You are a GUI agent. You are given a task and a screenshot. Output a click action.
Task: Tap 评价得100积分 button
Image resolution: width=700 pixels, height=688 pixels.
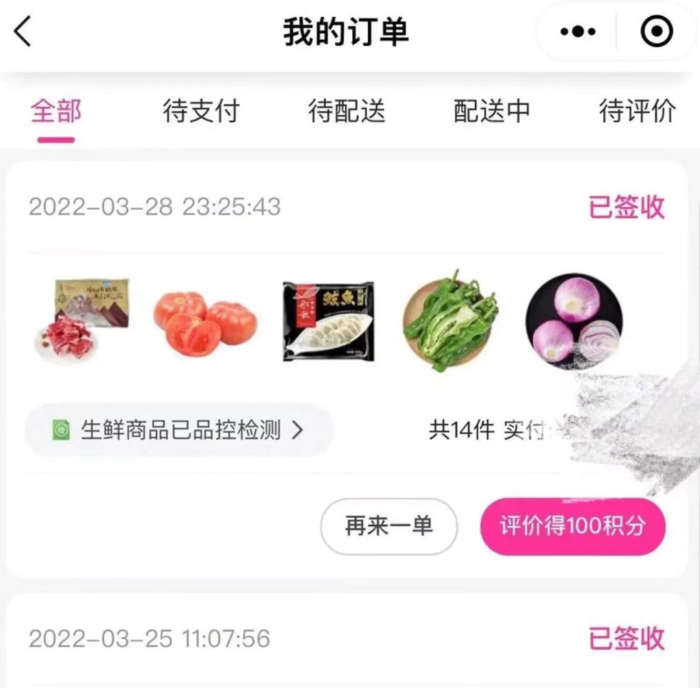(x=572, y=526)
